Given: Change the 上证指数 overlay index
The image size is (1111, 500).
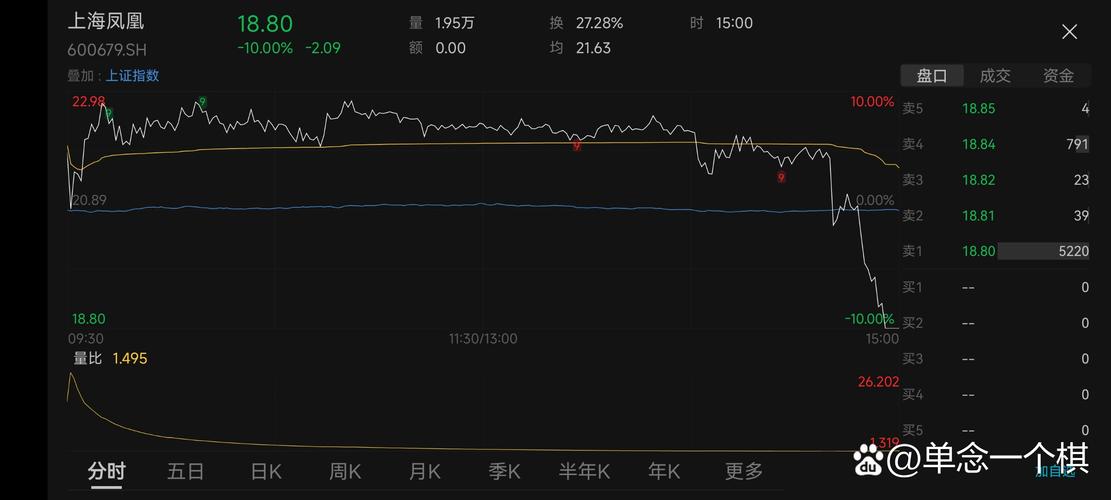Looking at the screenshot, I should click(x=132, y=75).
